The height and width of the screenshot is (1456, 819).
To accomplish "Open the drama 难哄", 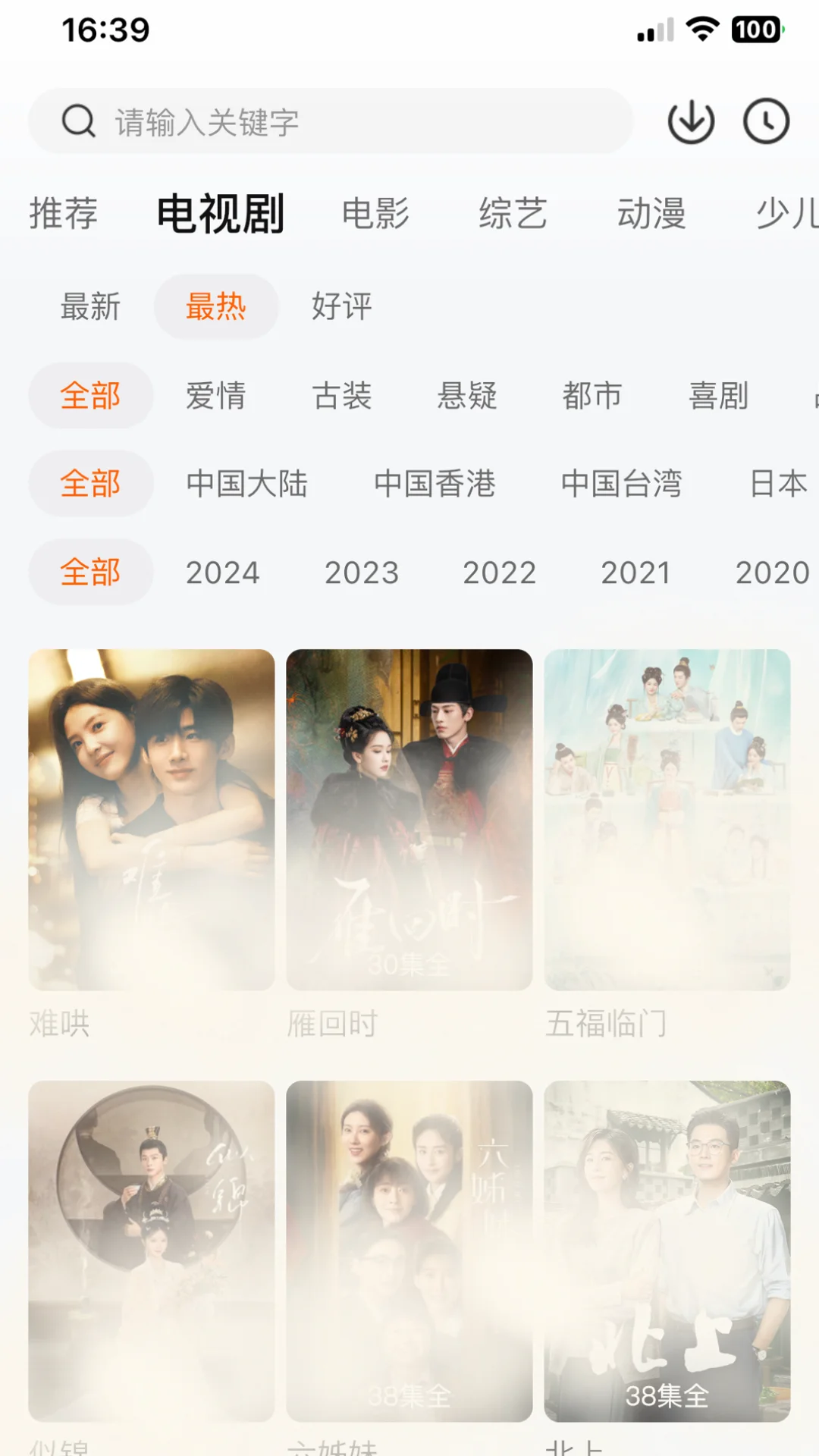I will click(x=152, y=819).
